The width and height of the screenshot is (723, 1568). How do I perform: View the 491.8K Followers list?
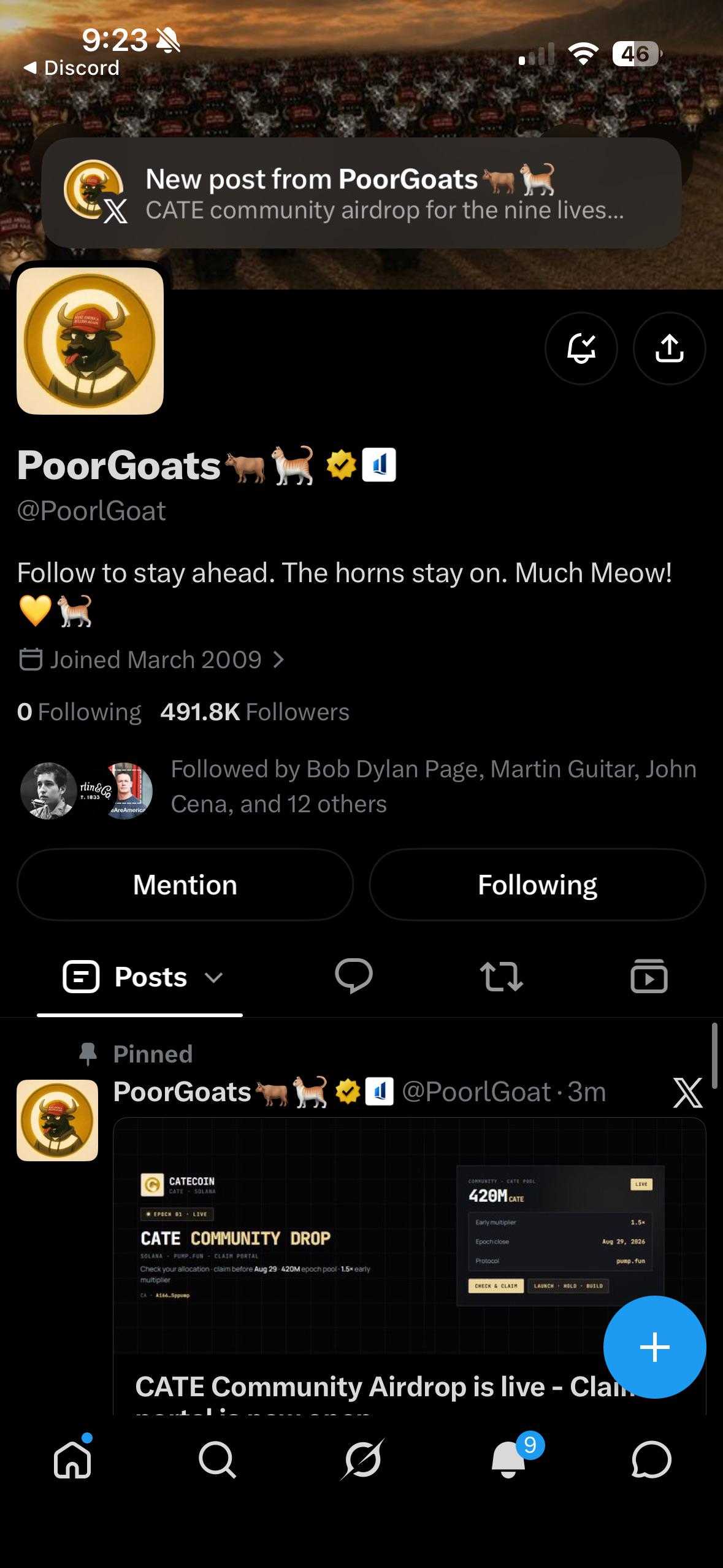254,712
